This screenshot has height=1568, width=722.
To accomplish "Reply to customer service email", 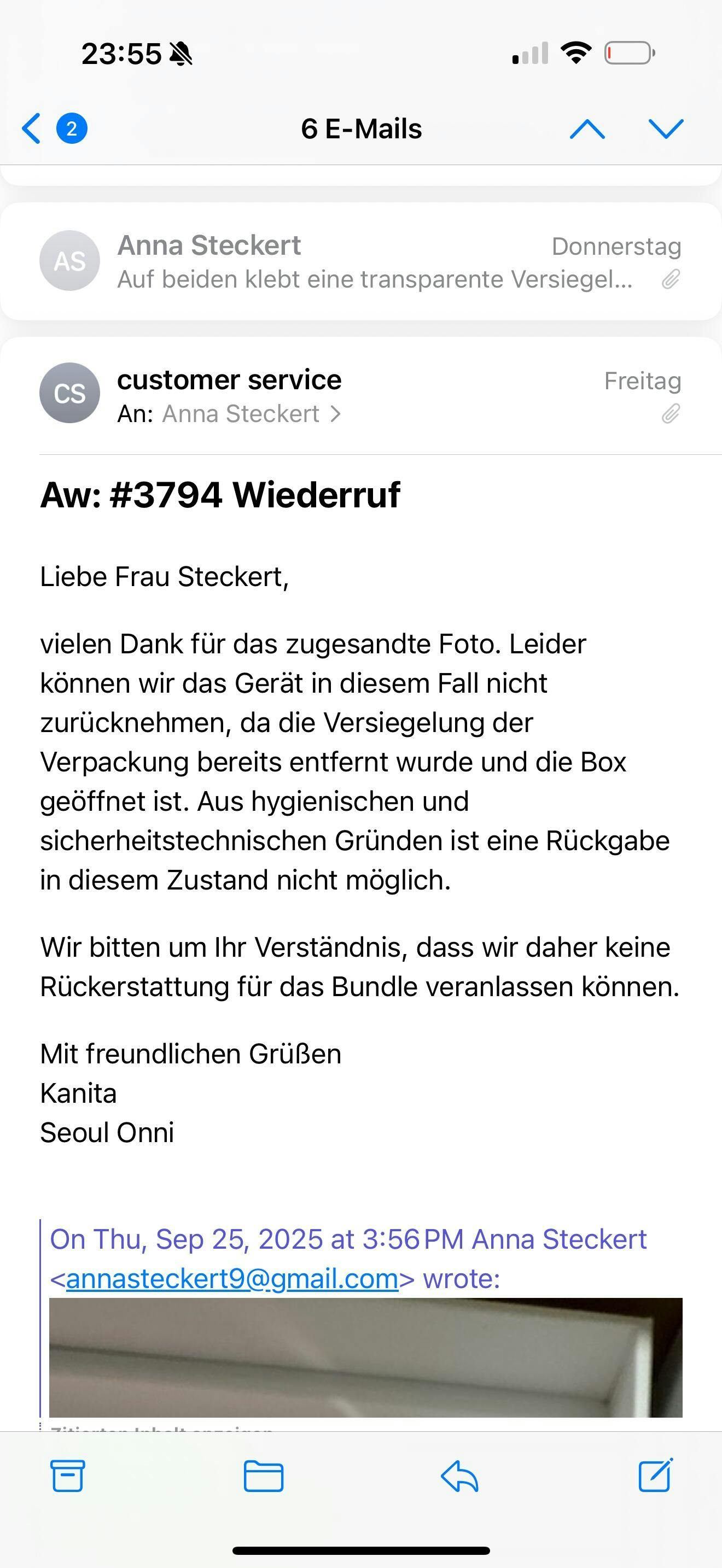I will (459, 1476).
